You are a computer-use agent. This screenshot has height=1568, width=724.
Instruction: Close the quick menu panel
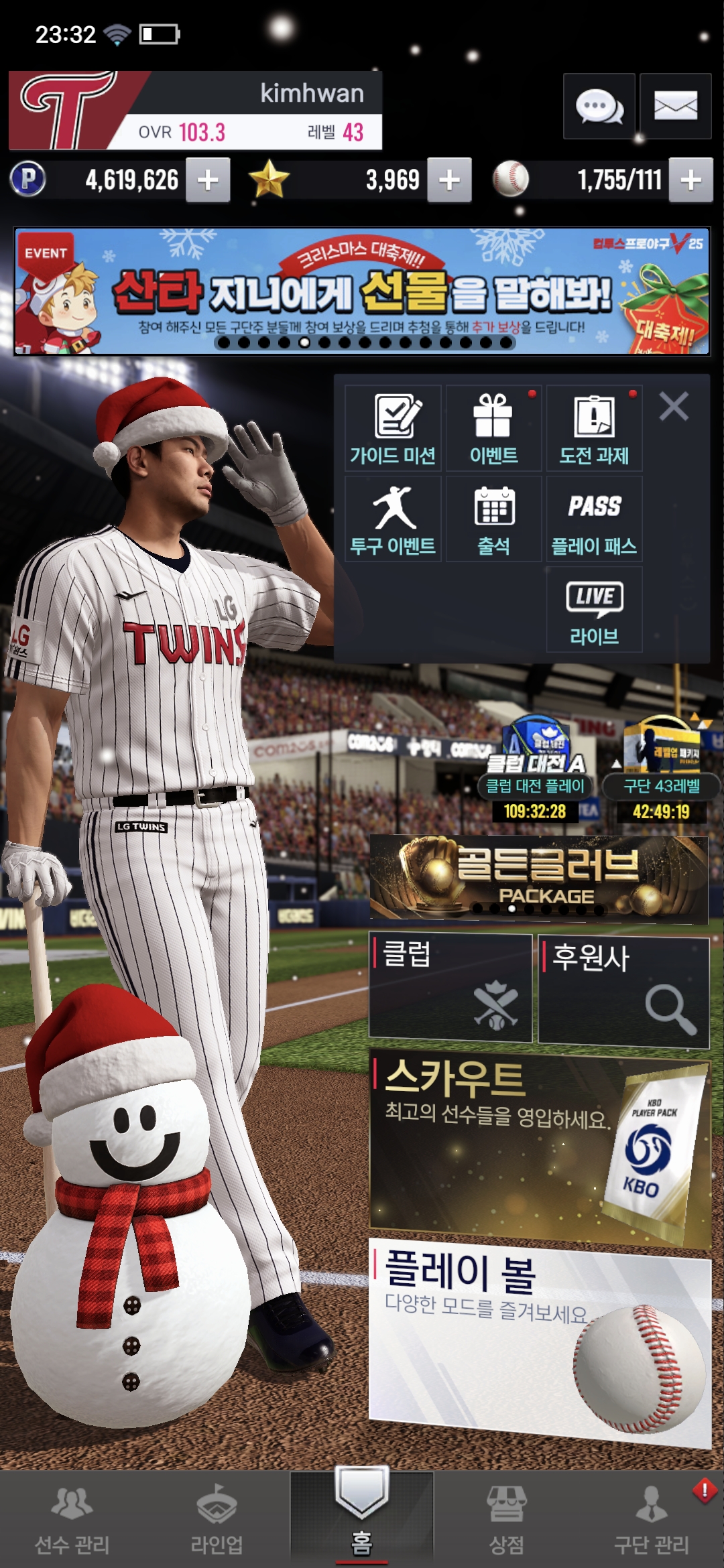tap(674, 406)
